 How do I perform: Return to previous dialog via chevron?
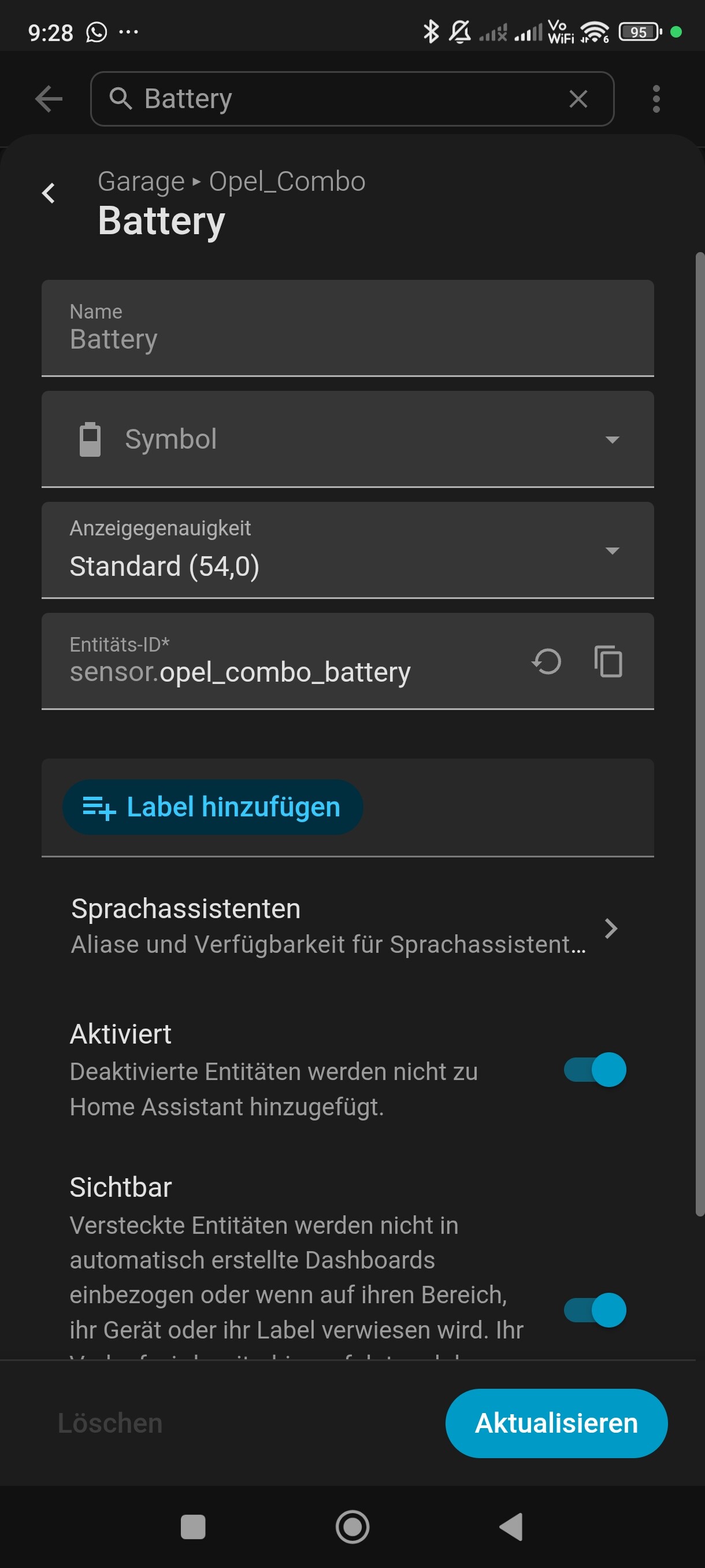[x=49, y=194]
